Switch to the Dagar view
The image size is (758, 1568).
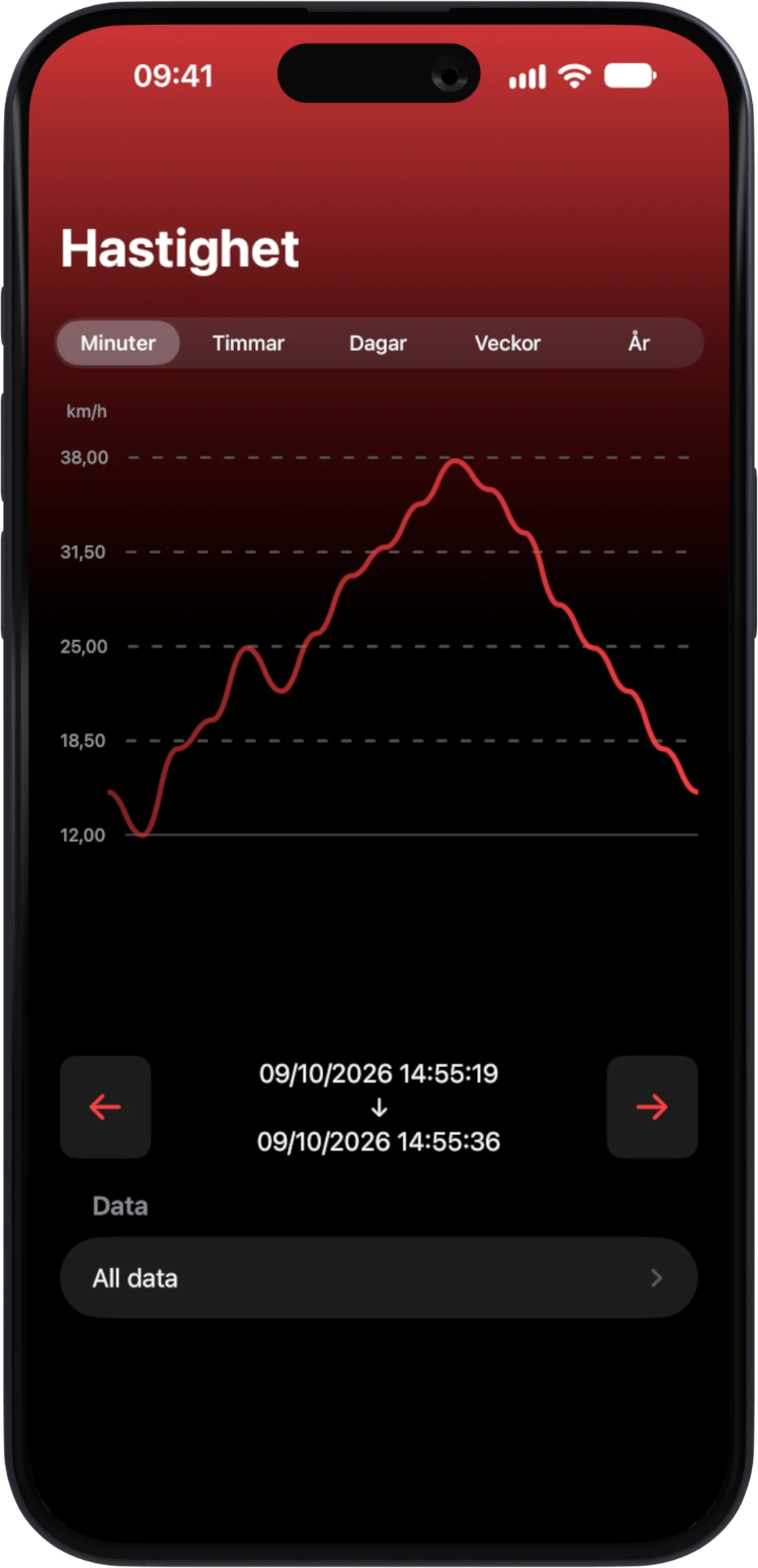coord(378,343)
